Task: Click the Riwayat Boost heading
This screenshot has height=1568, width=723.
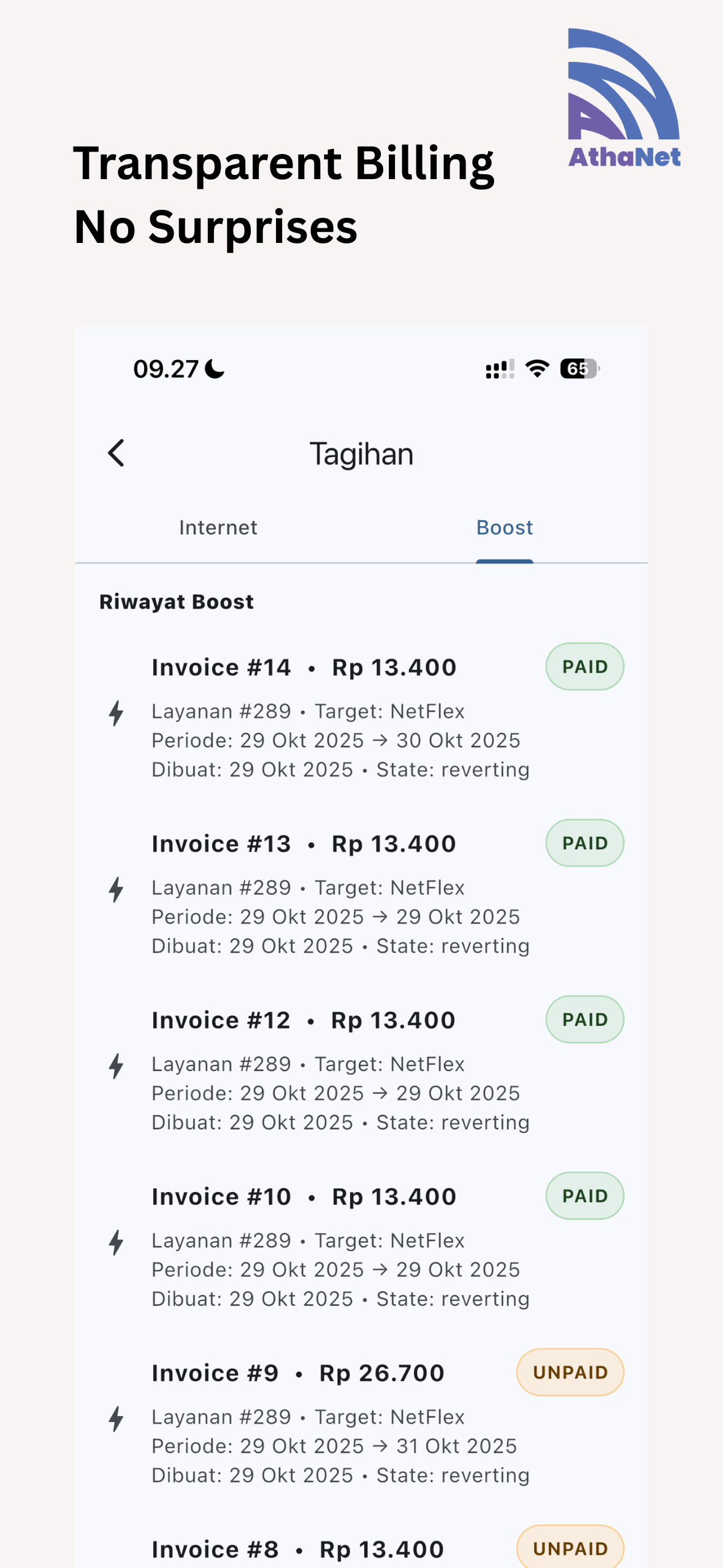Action: click(176, 601)
